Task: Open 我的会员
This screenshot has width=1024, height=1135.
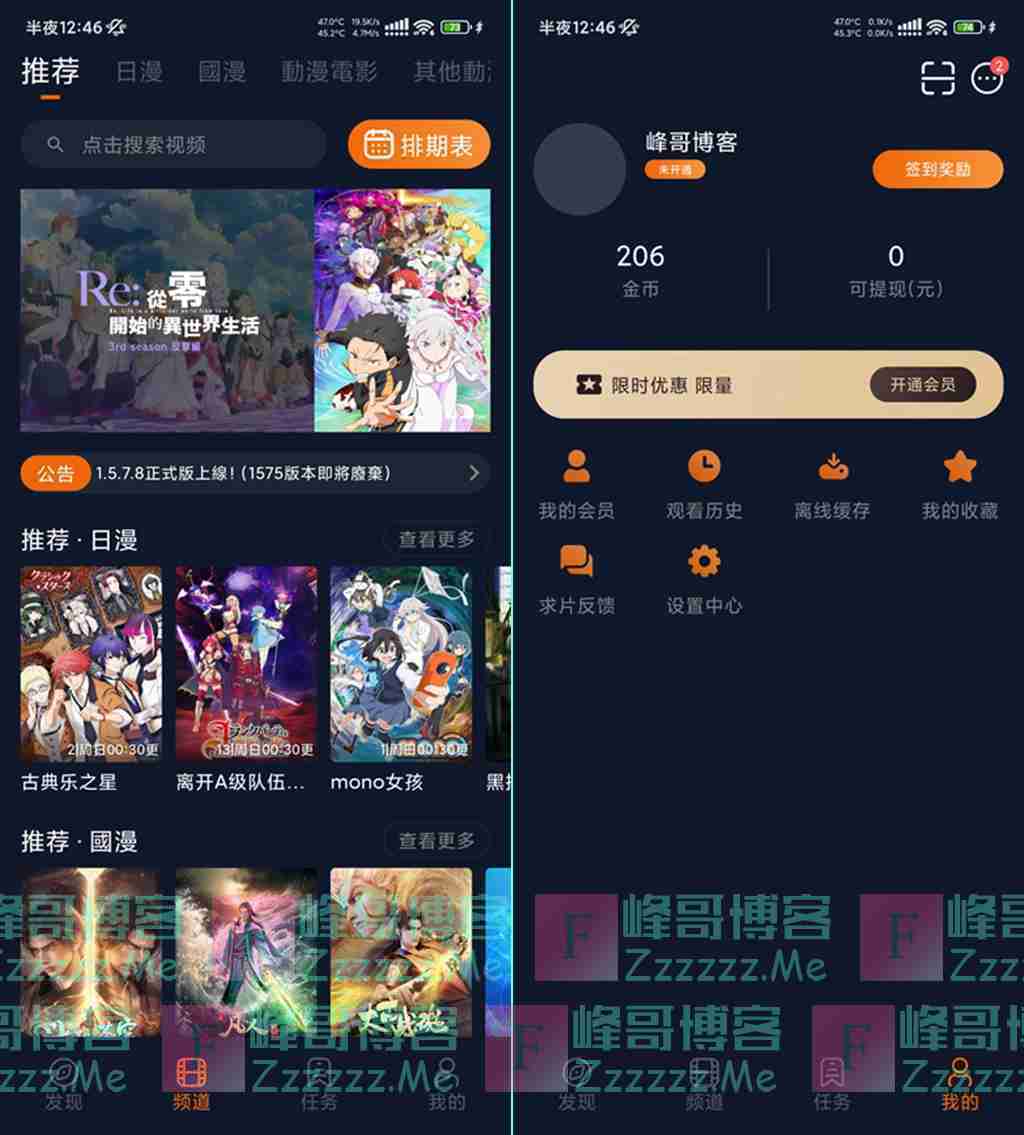Action: click(576, 485)
